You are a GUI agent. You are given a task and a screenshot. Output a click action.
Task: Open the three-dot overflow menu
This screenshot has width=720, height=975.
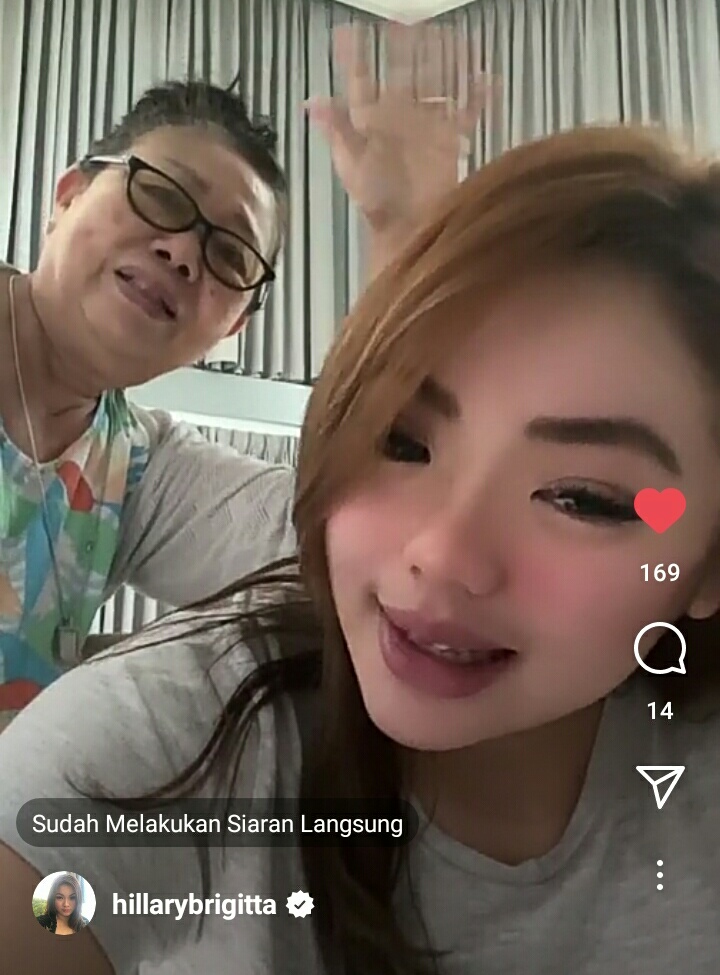coord(660,875)
